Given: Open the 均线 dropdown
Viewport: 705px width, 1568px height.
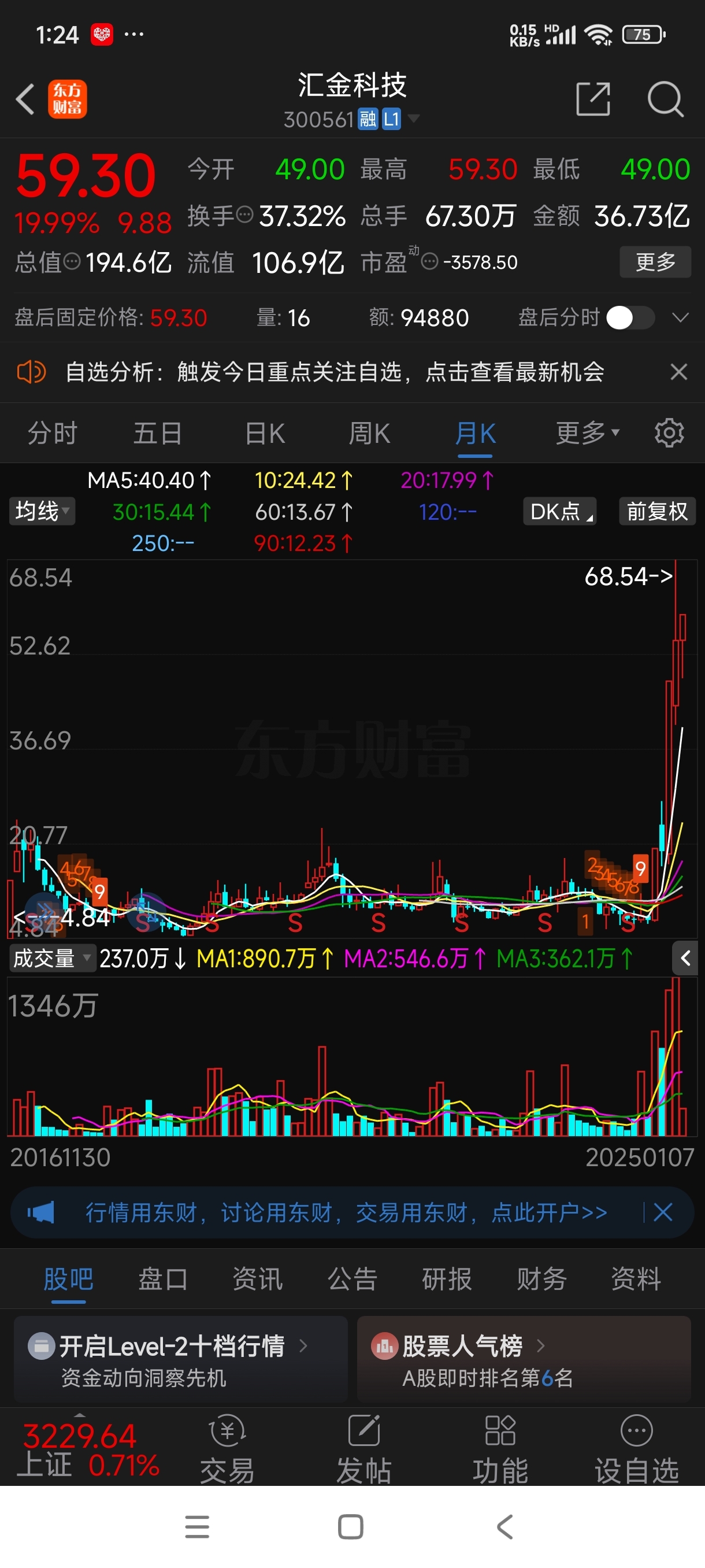Looking at the screenshot, I should tap(42, 511).
